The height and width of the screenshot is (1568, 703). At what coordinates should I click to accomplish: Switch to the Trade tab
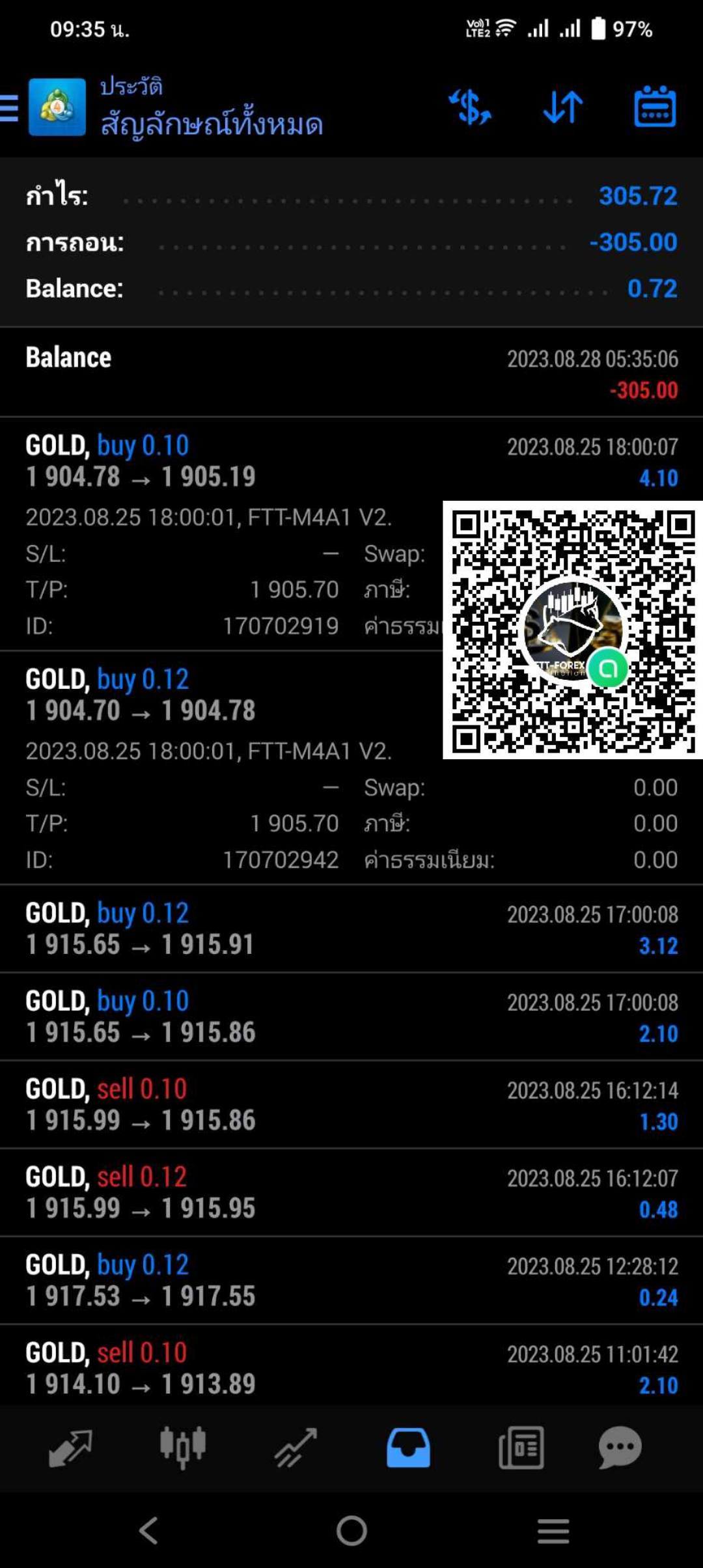[x=296, y=1448]
